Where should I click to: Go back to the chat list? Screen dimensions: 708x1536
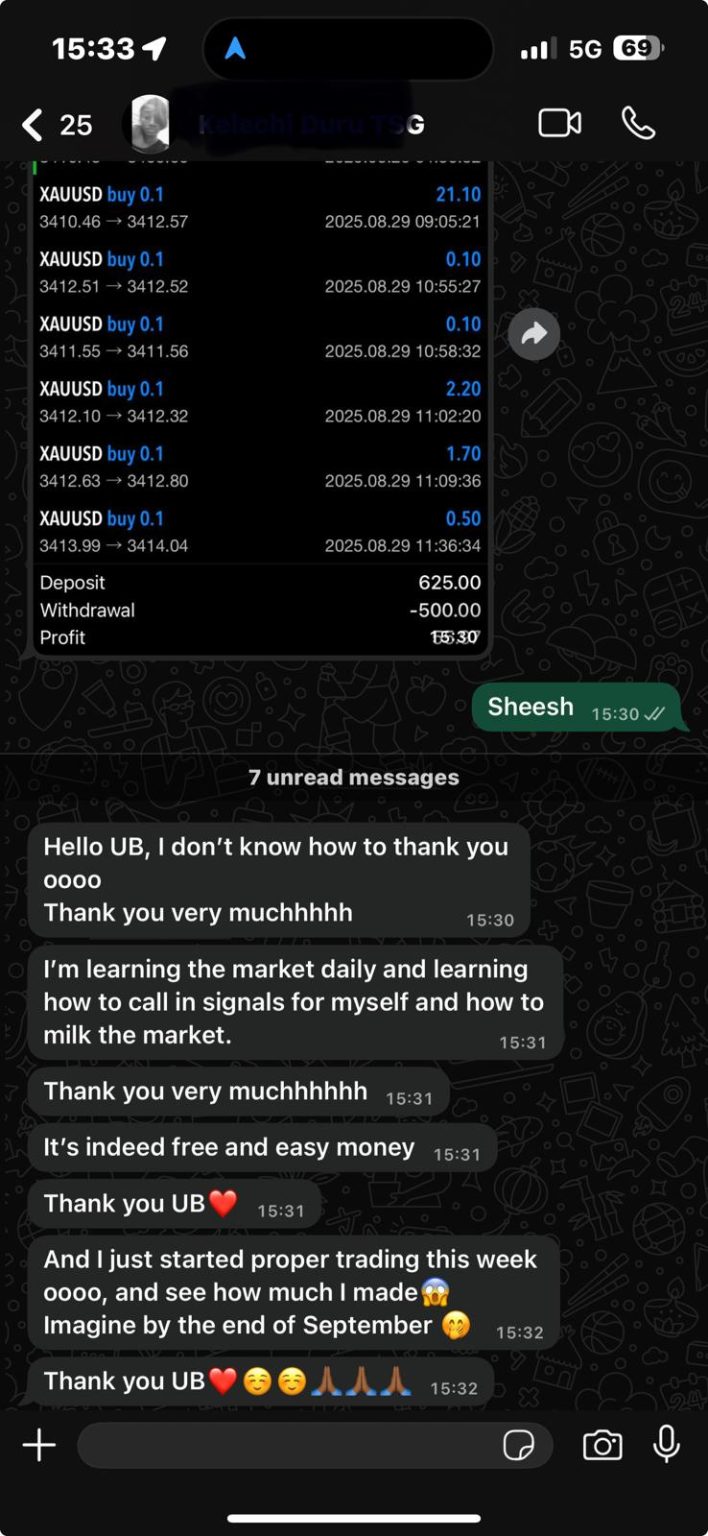(x=35, y=125)
